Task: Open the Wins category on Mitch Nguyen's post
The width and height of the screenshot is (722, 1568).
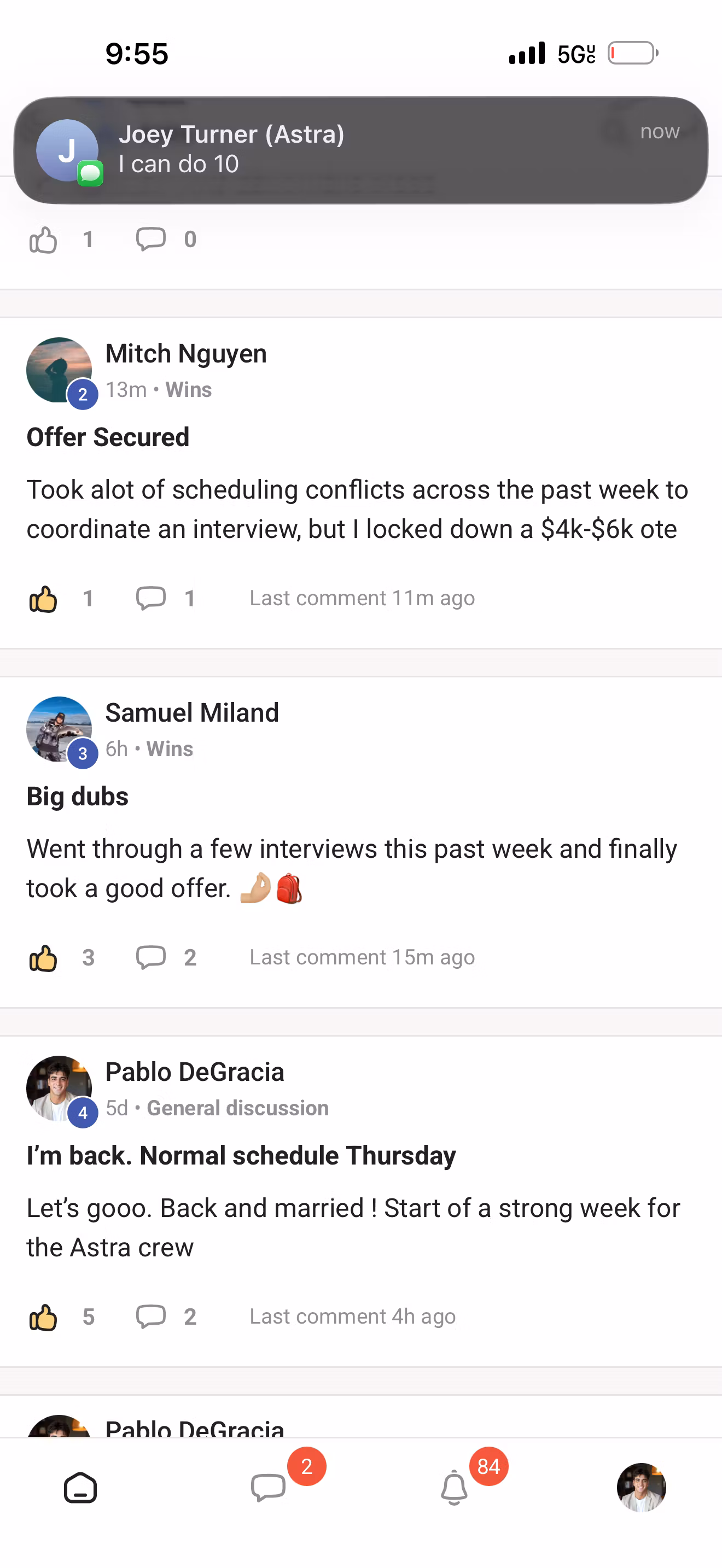Action: [189, 390]
